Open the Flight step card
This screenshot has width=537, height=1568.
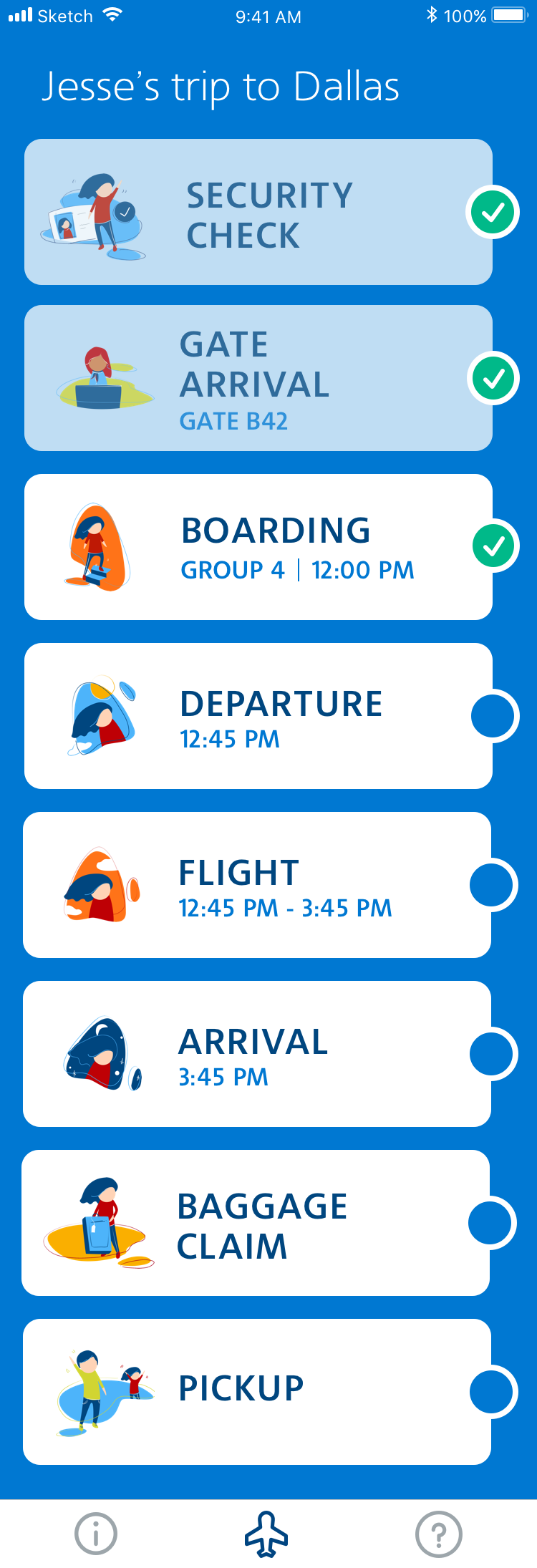[256, 885]
